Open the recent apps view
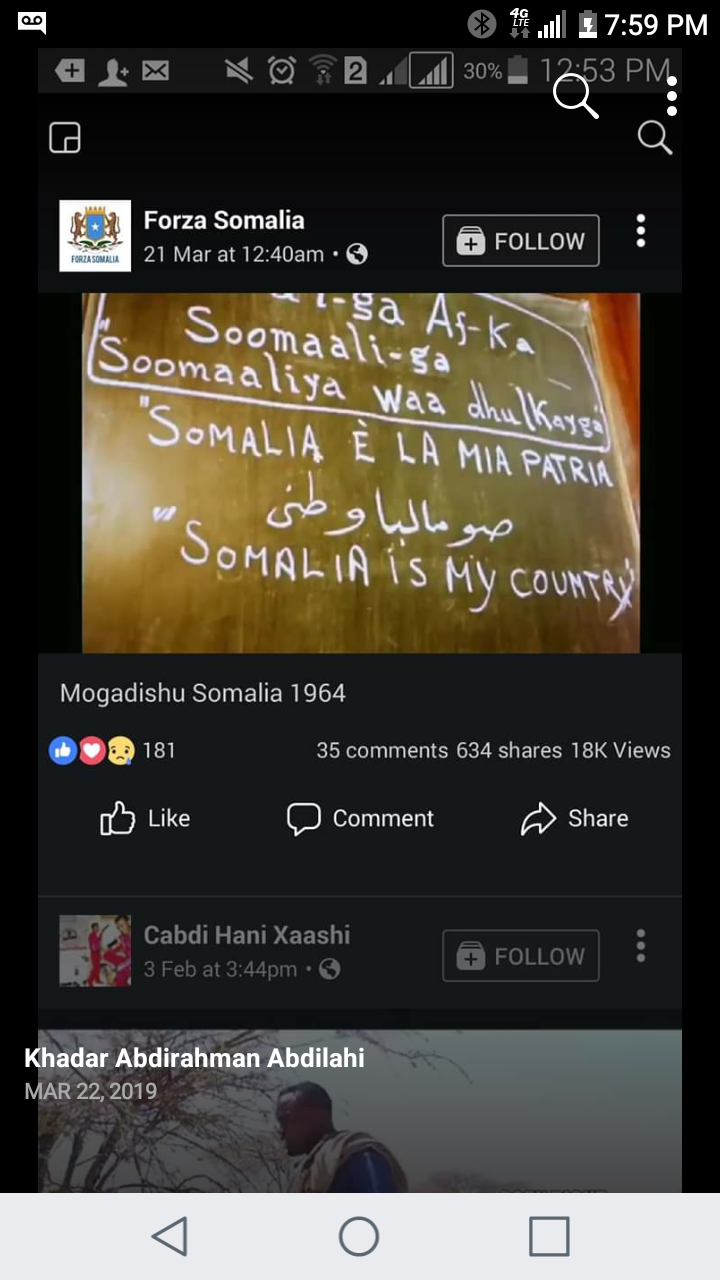 (x=549, y=1236)
